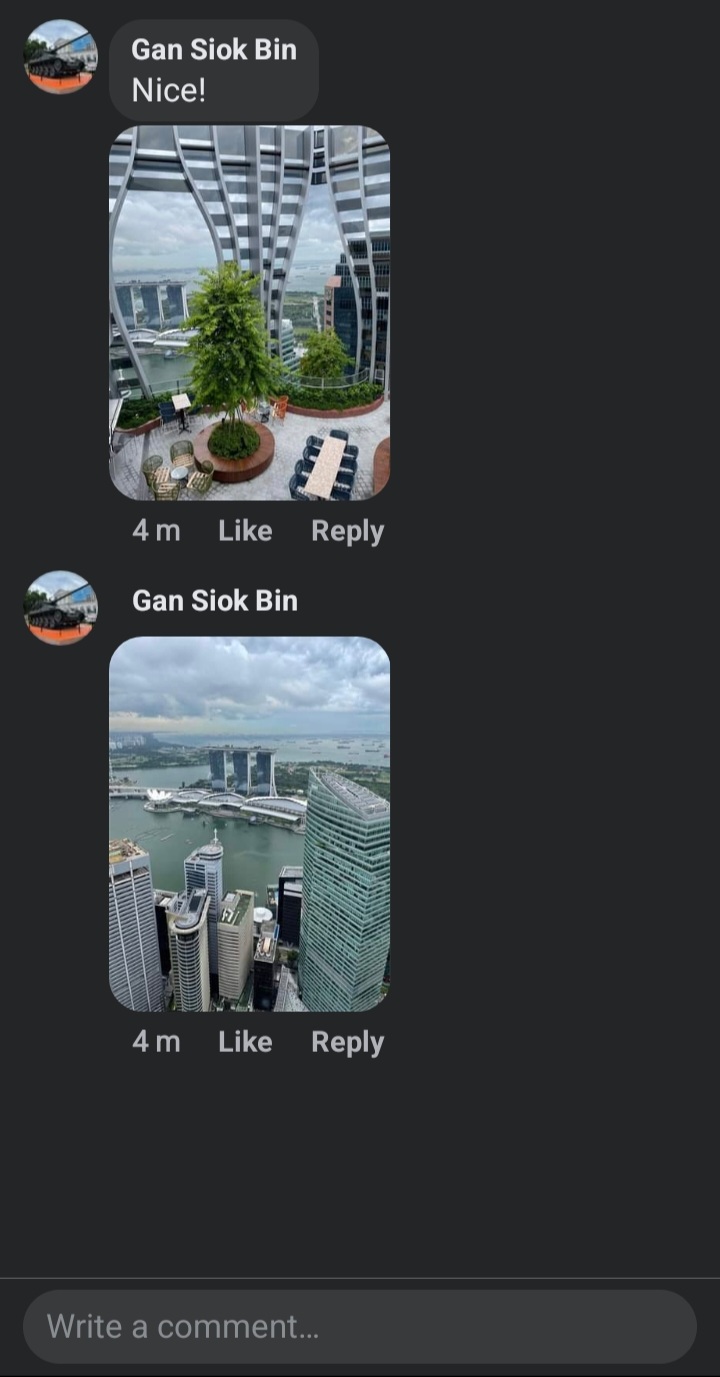Open the rooftop garden photo in the comment
This screenshot has width=720, height=1377.
[249, 312]
